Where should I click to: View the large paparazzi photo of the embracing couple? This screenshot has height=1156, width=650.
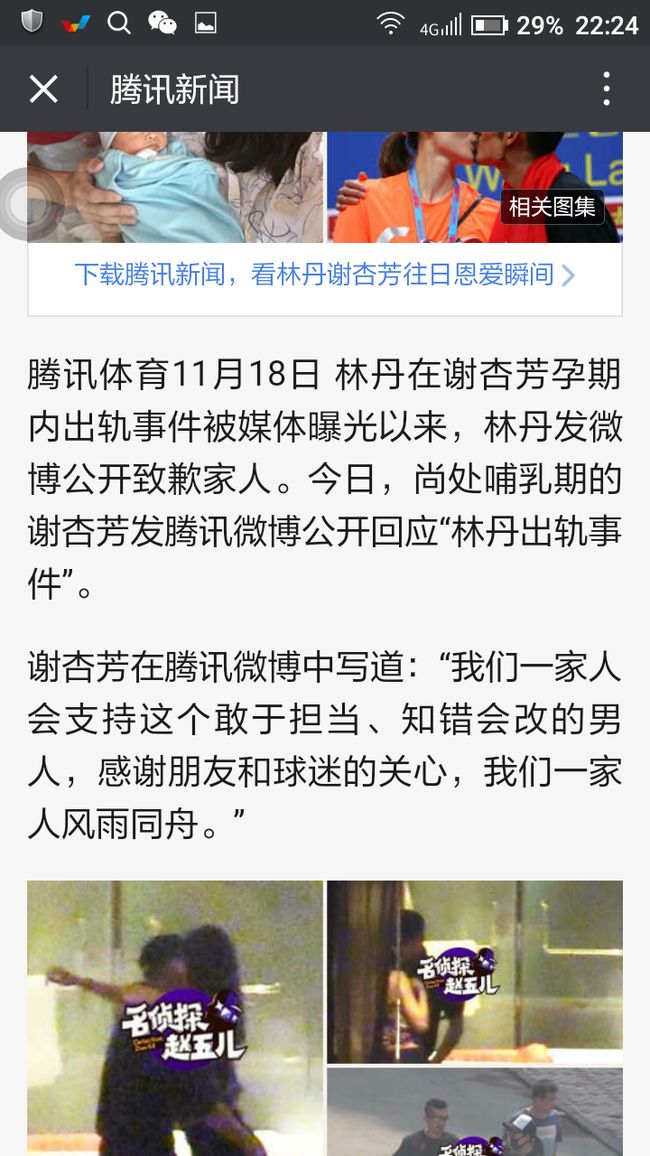[175, 1018]
